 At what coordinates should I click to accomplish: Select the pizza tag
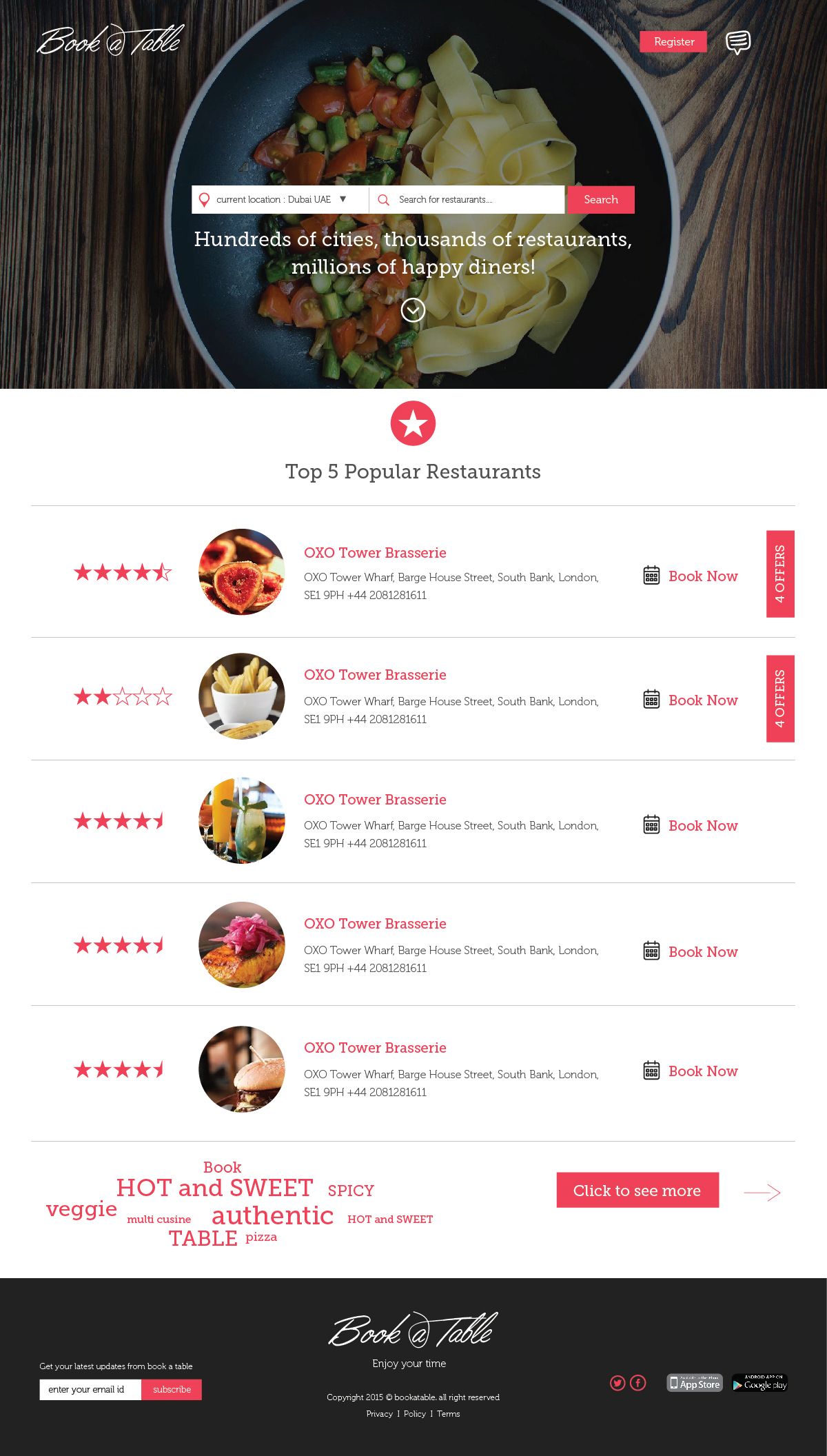[x=261, y=1237]
